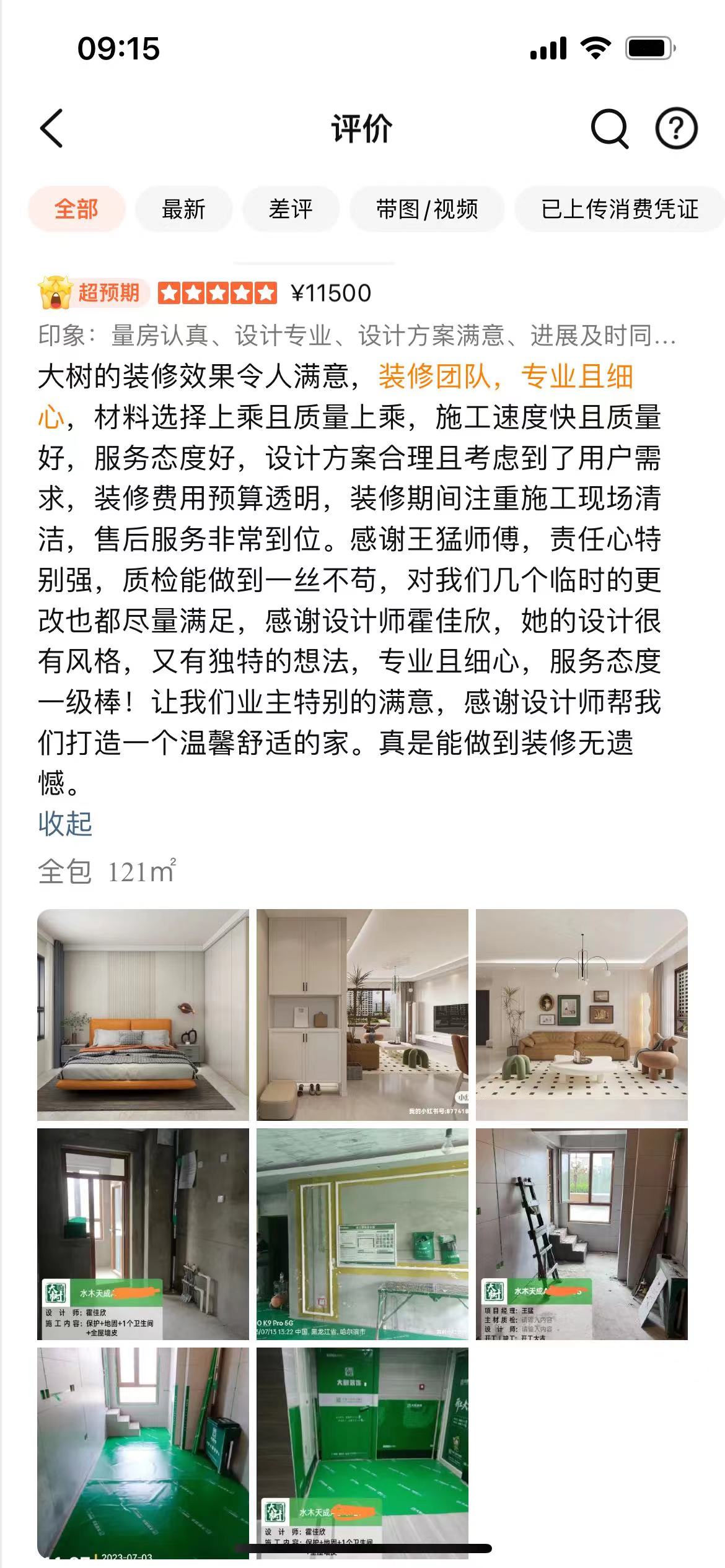Image resolution: width=725 pixels, height=1568 pixels.
Task: Open search in reviews
Action: click(609, 129)
